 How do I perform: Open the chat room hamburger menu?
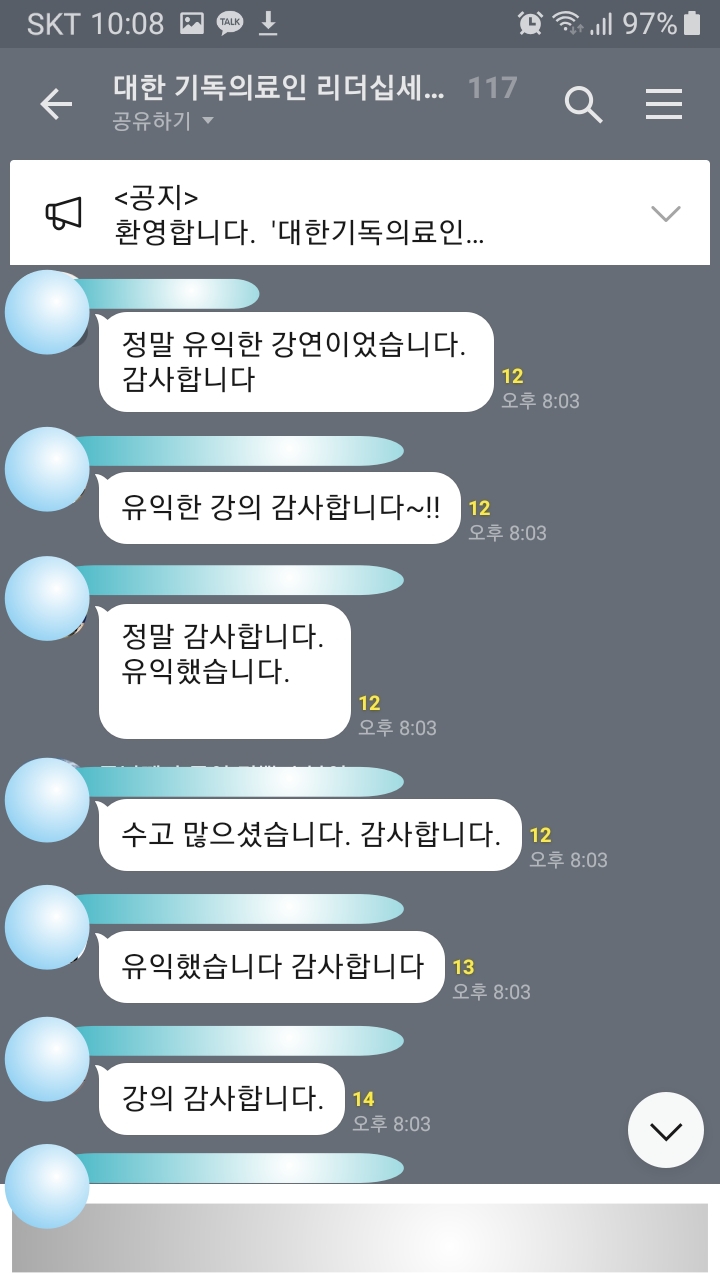tap(664, 104)
